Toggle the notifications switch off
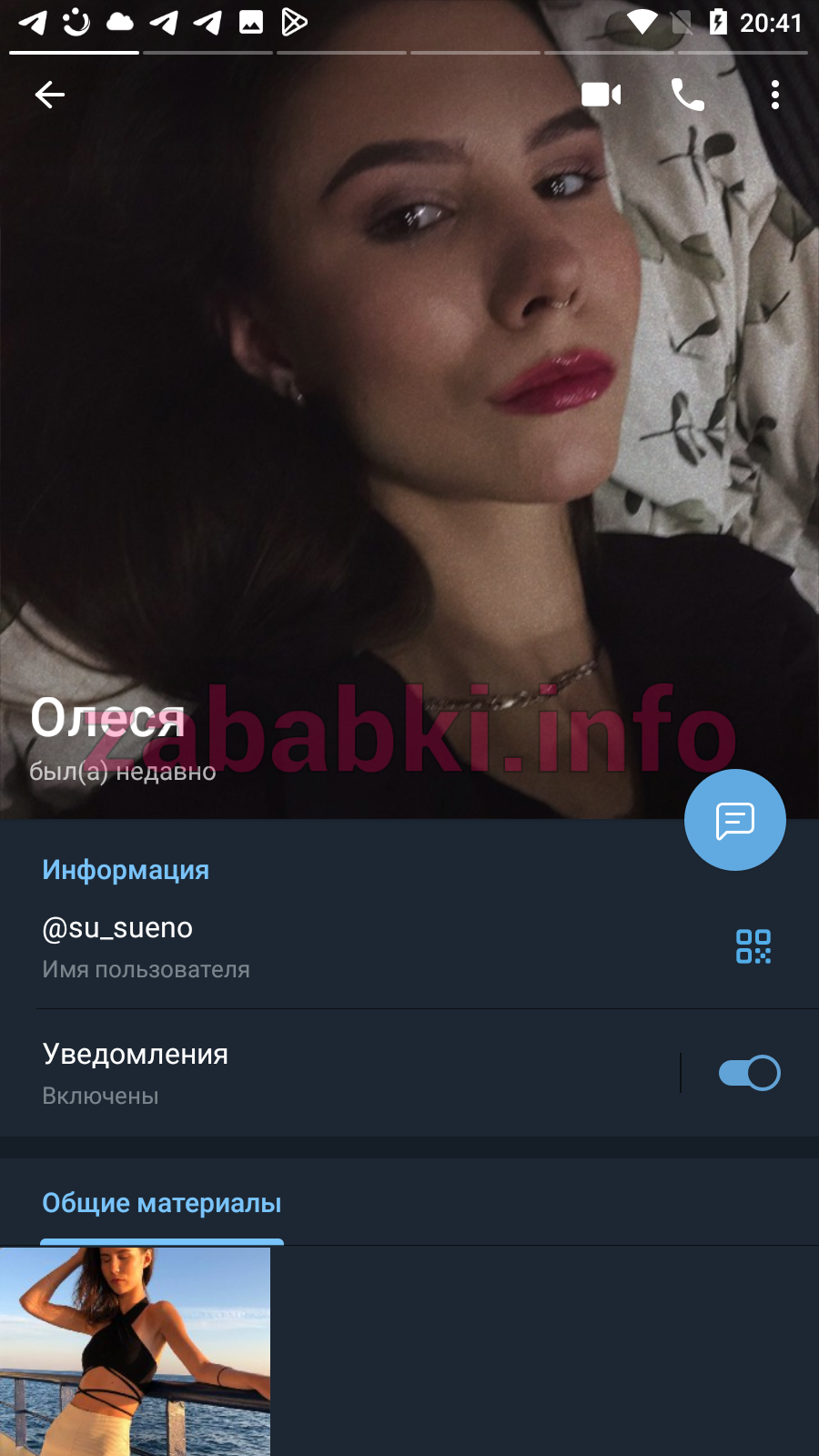The image size is (819, 1456). click(x=749, y=1073)
